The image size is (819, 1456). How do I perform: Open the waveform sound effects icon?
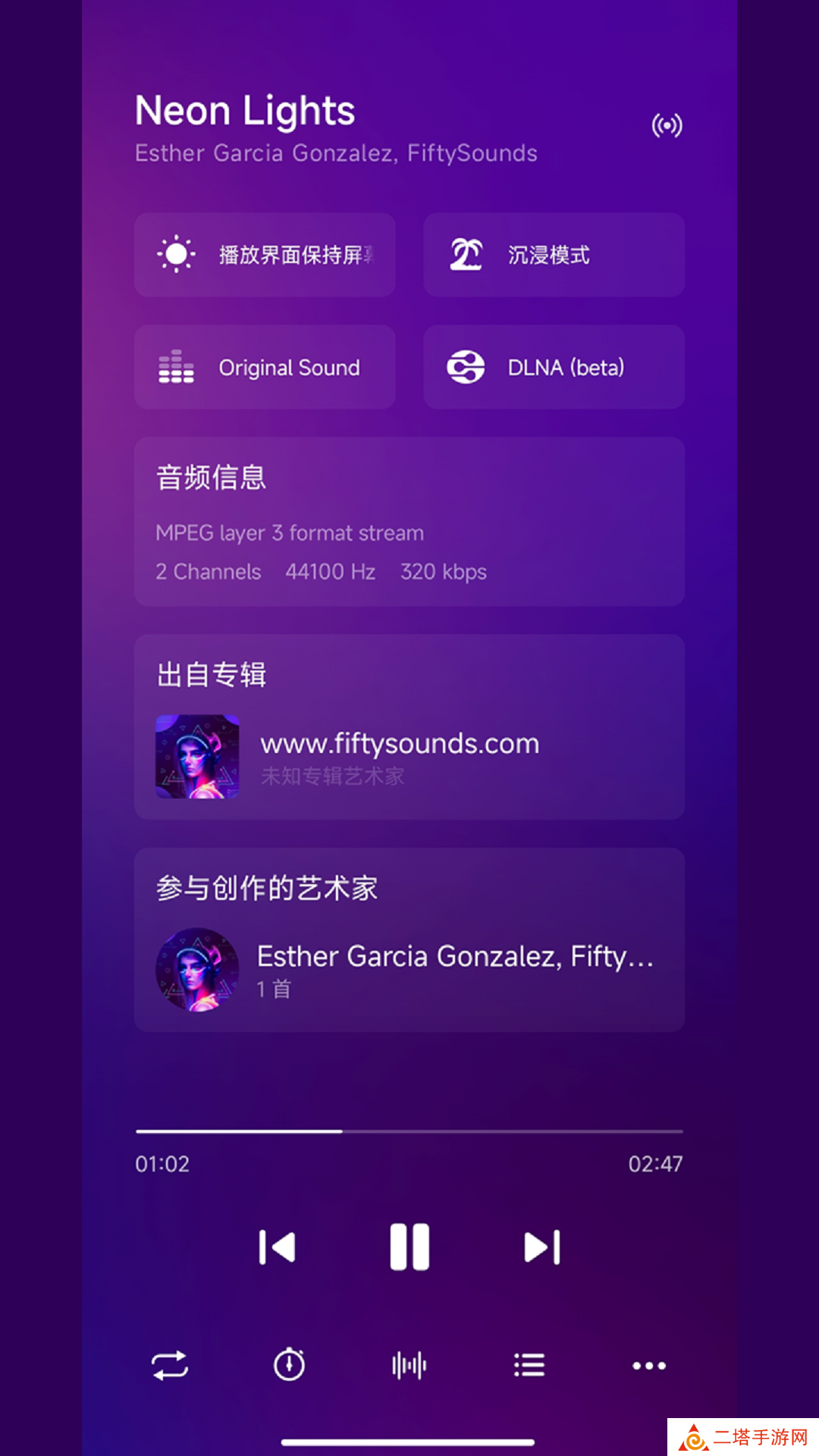pos(409,1366)
